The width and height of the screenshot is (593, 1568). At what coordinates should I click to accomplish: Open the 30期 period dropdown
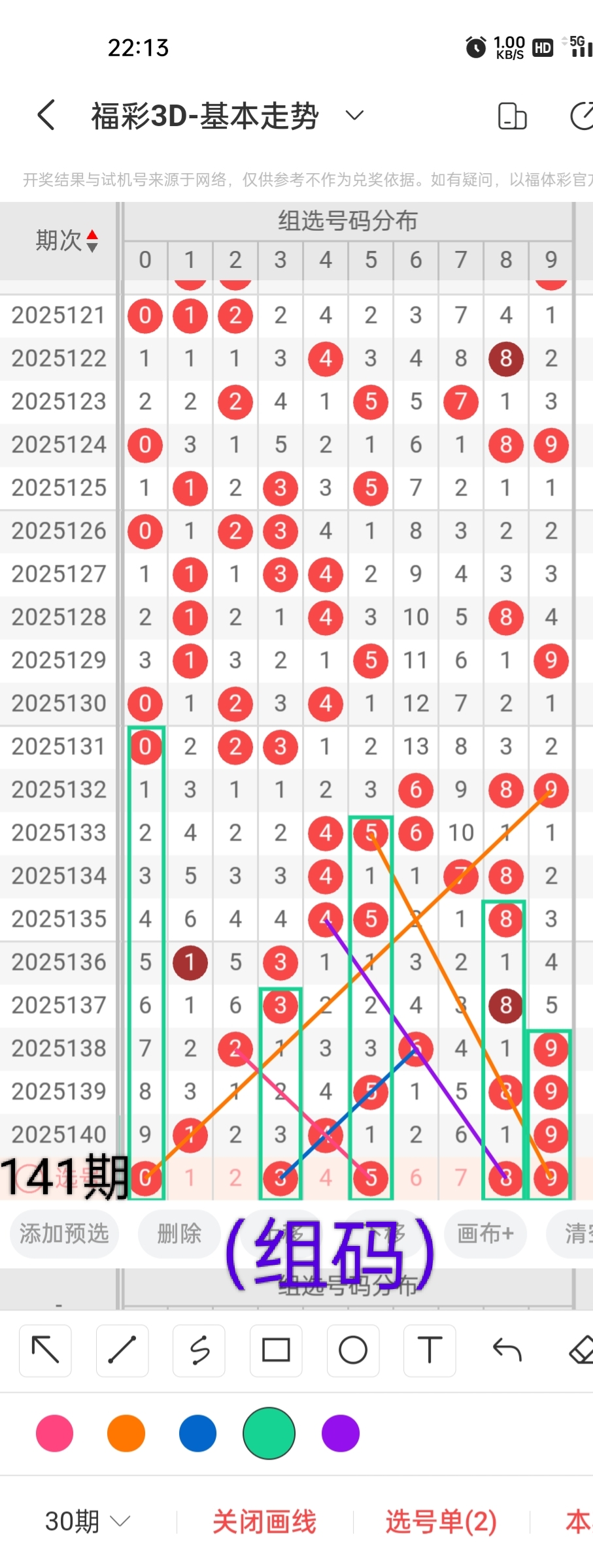pyautogui.click(x=88, y=1522)
